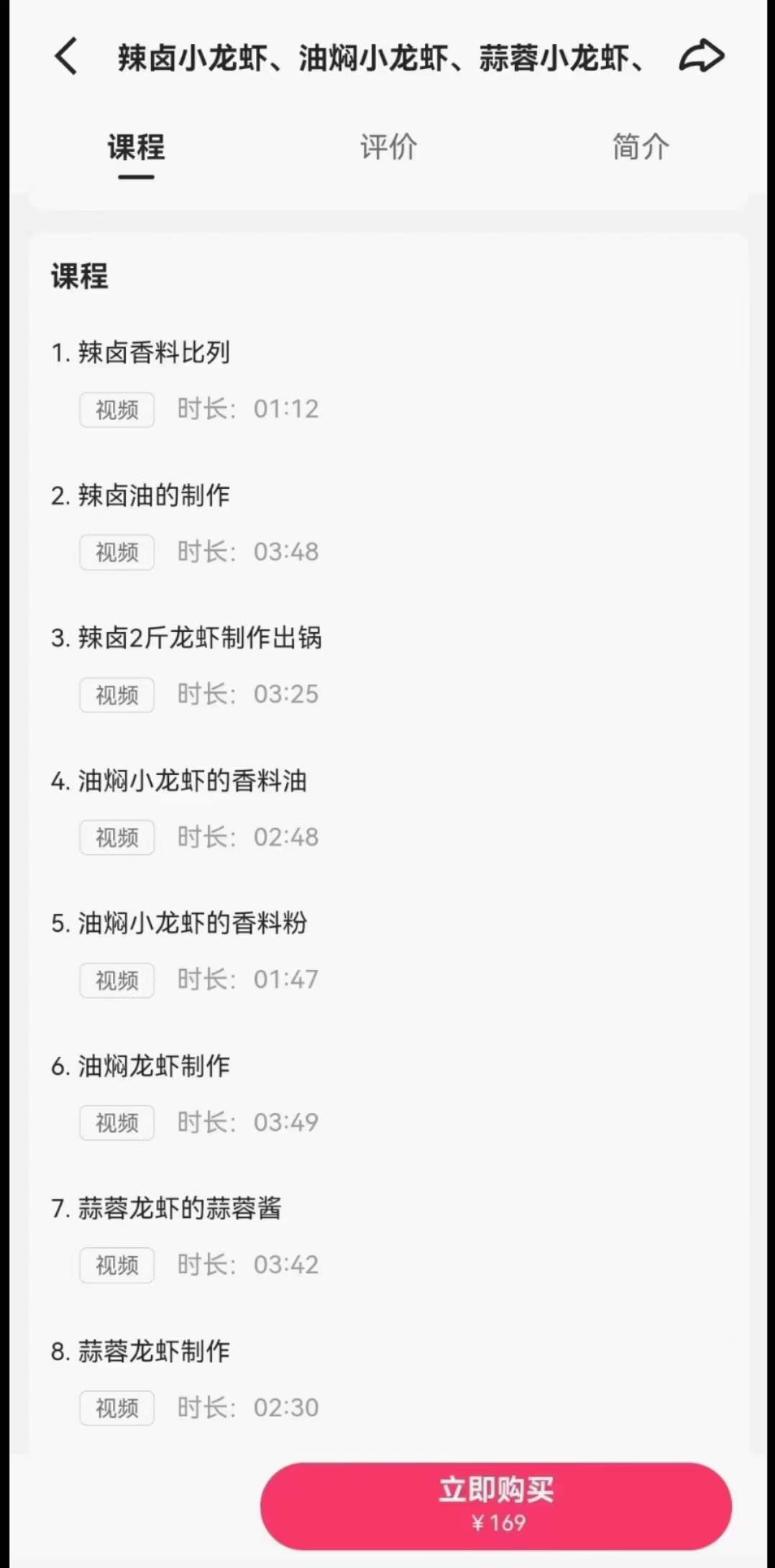Viewport: 775px width, 1568px height.
Task: Tap the share icon in top right
Action: (700, 55)
